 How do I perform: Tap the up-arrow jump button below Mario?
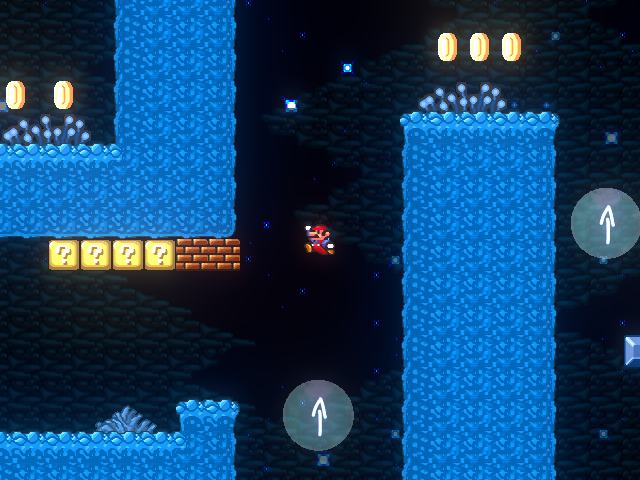(318, 415)
